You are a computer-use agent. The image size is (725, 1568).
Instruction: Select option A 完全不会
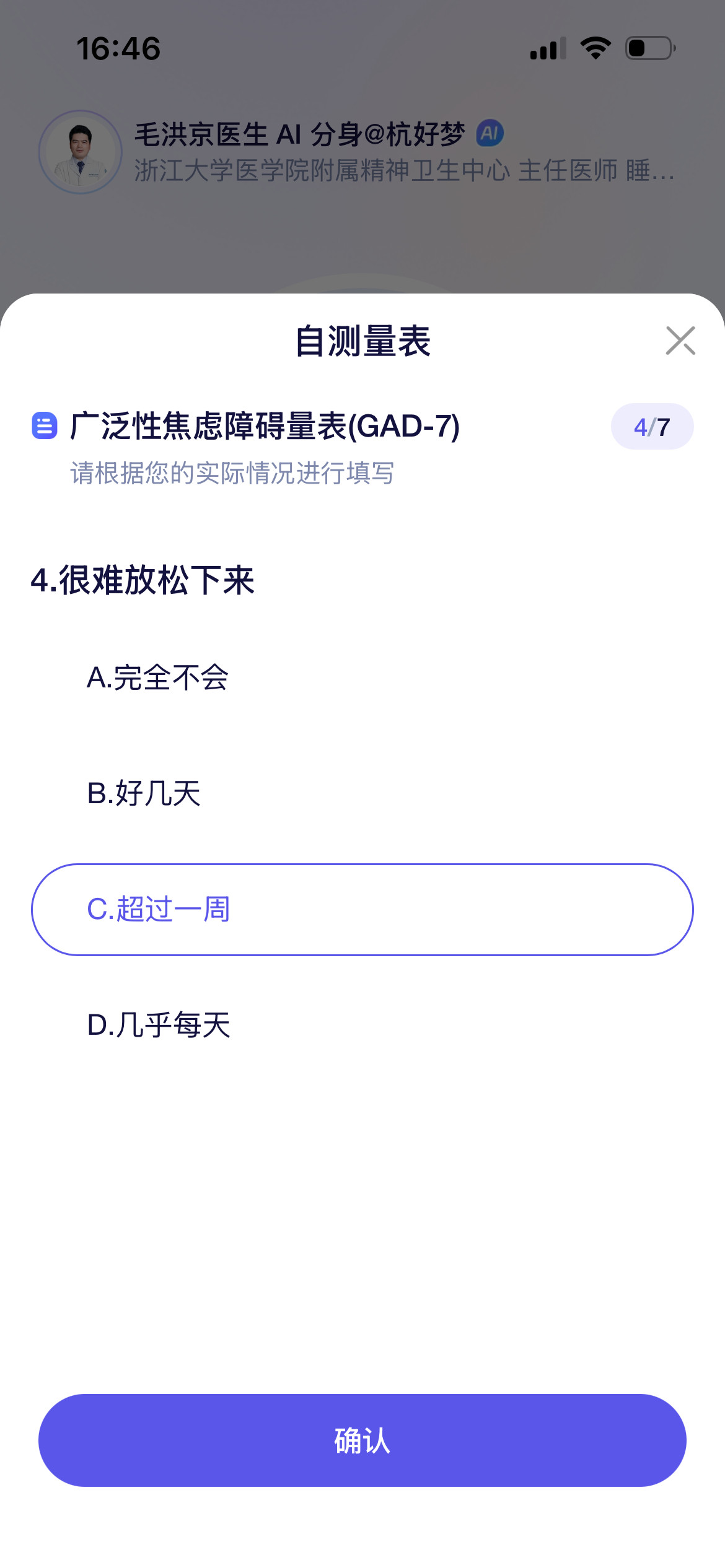160,679
